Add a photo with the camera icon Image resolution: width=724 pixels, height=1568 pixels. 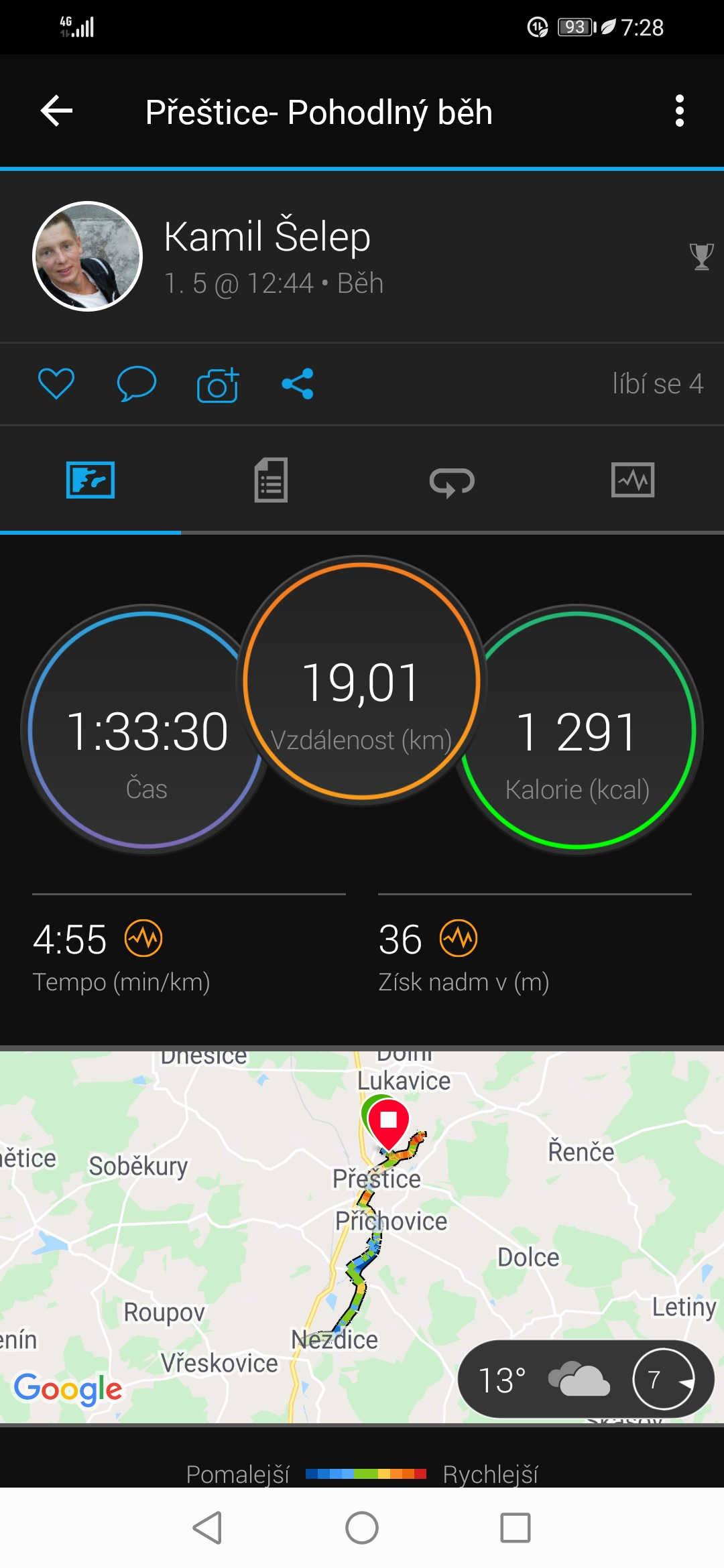[218, 385]
